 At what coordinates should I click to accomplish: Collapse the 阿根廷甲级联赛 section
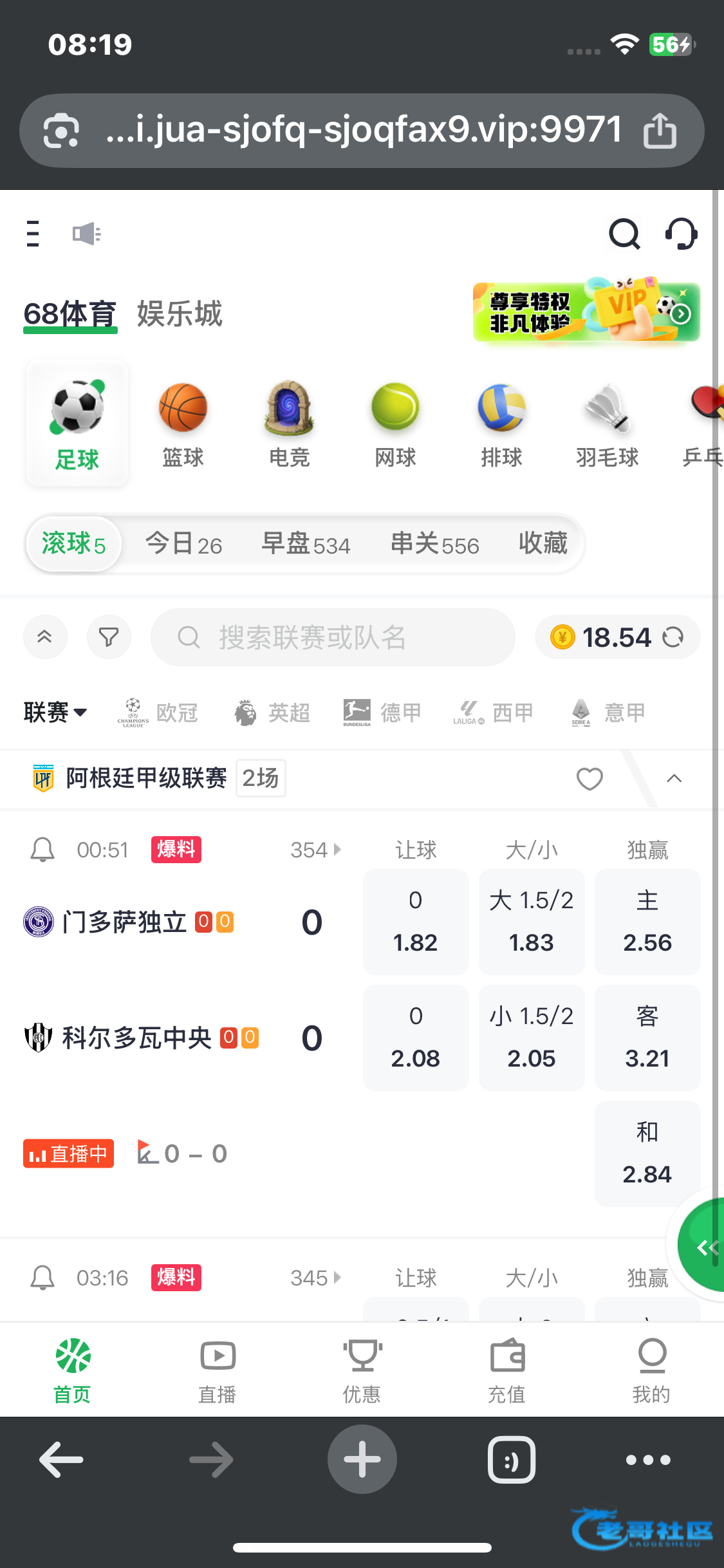pos(674,779)
